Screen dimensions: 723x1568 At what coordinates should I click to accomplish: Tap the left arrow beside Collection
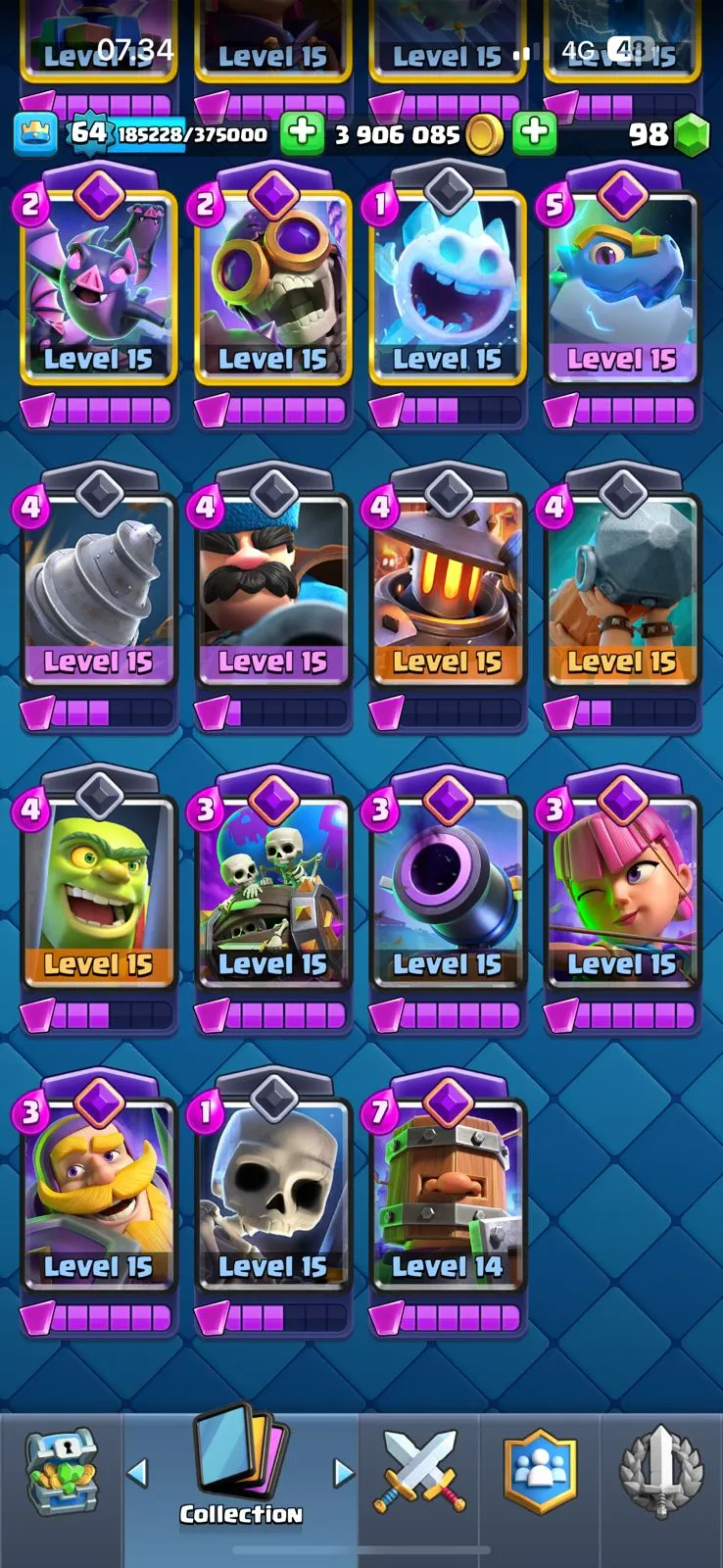coord(138,1472)
